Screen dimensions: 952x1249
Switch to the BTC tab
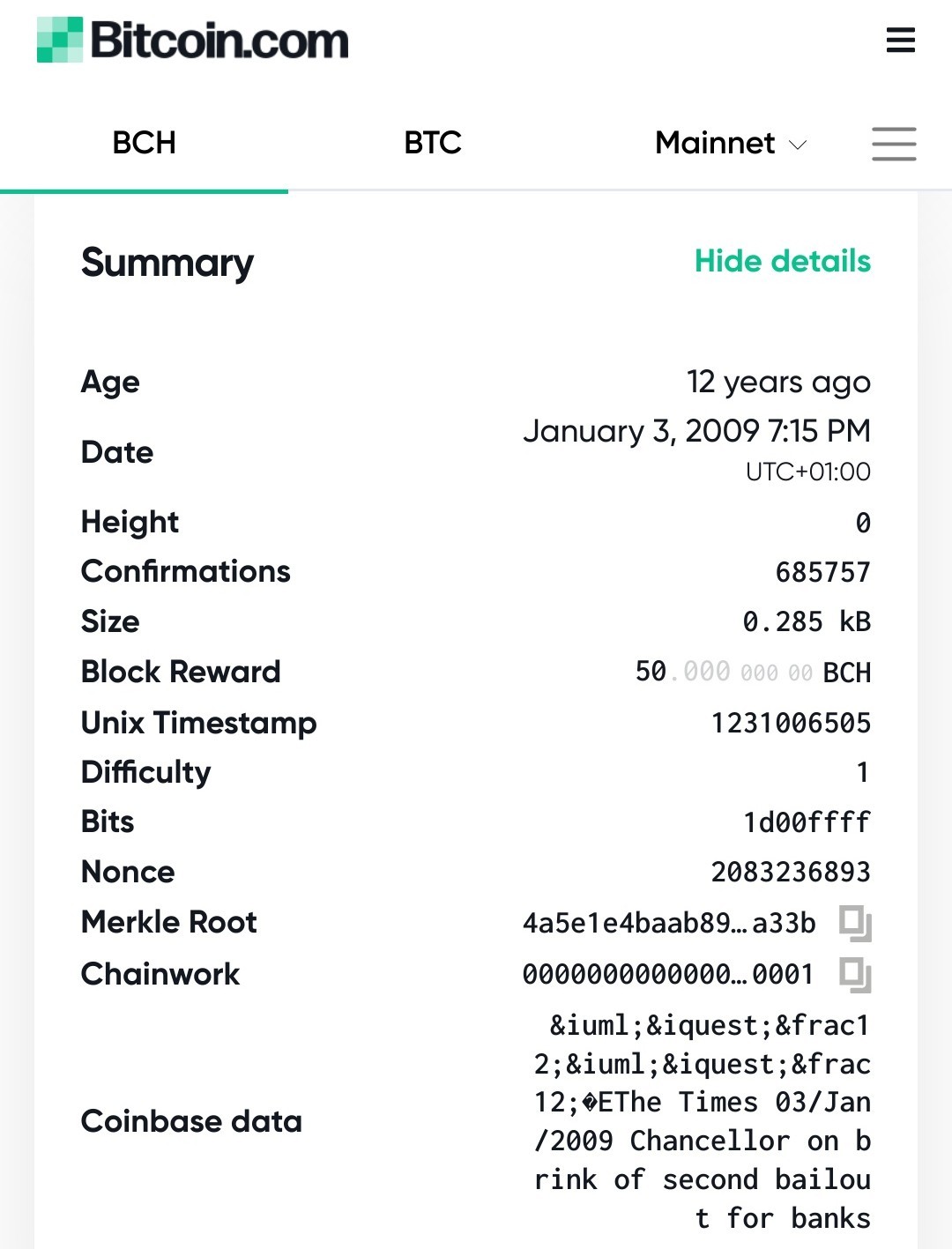click(432, 143)
